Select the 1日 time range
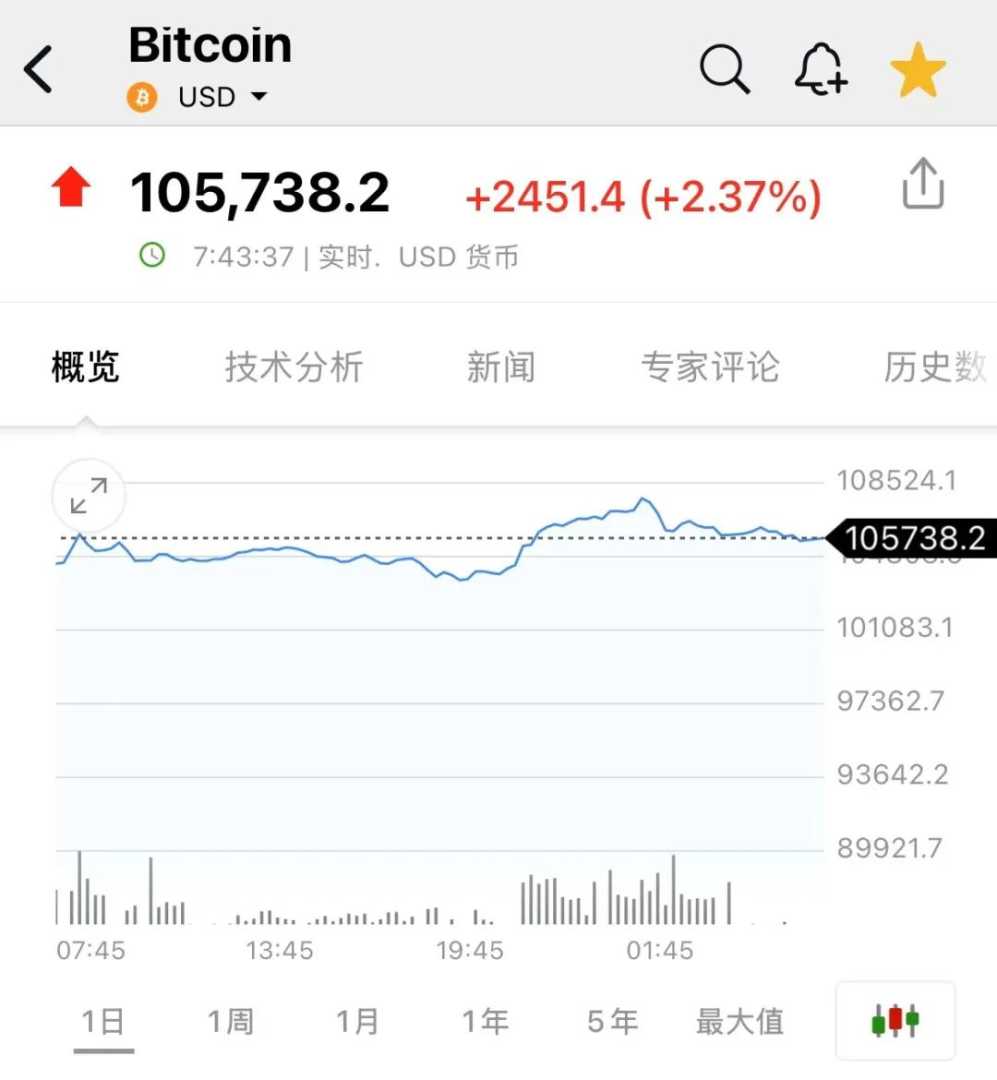 [103, 1021]
